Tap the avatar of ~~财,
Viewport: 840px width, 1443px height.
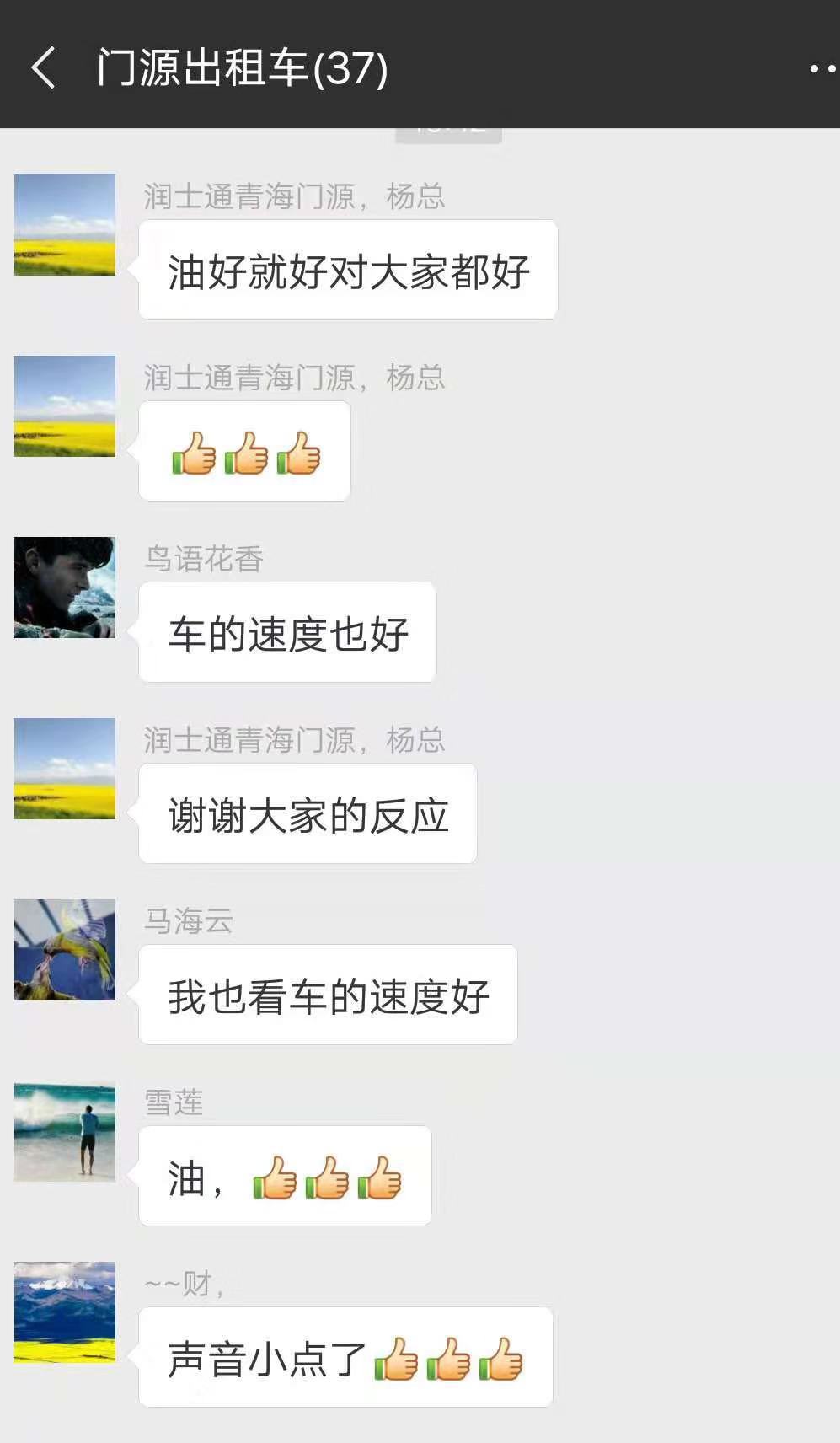tap(65, 1312)
